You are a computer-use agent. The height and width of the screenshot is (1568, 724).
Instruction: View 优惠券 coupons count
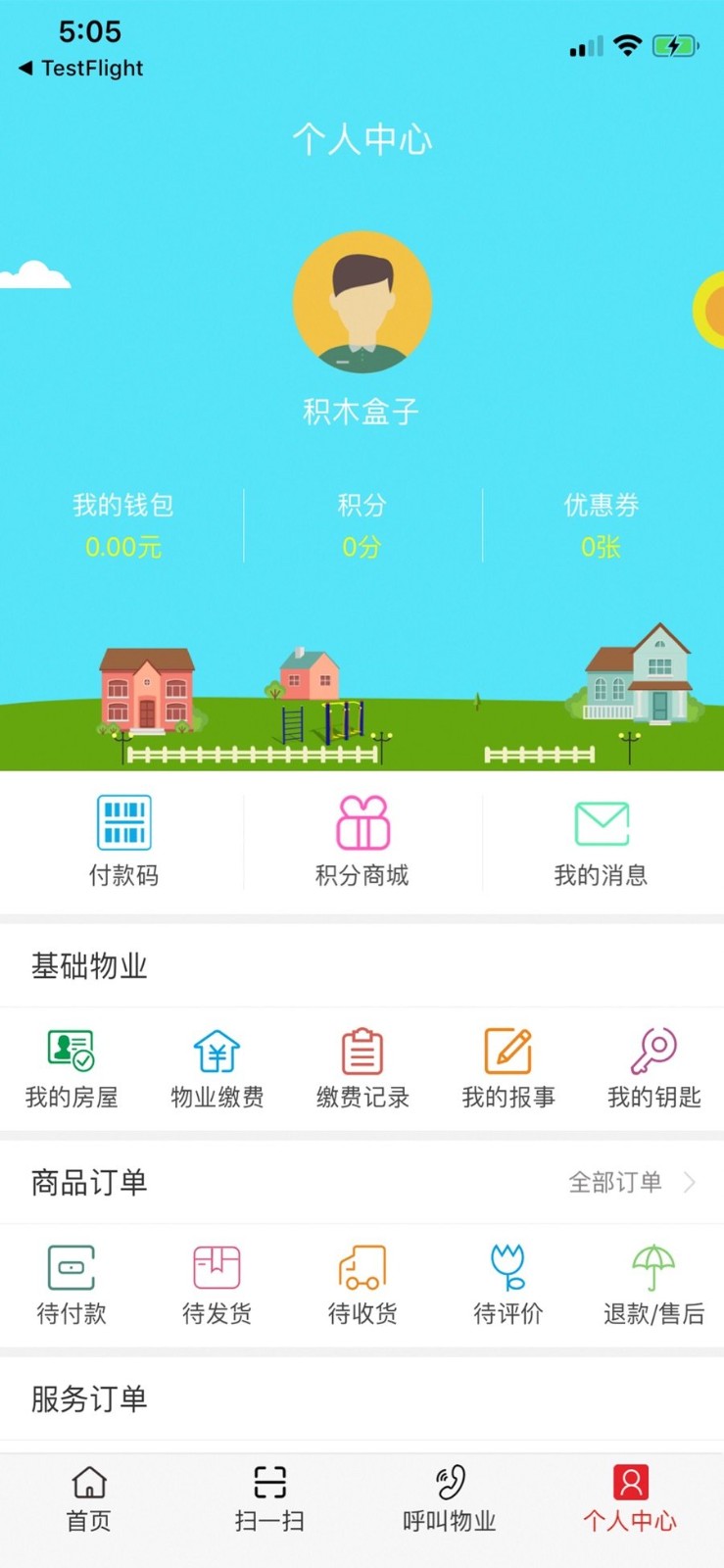600,525
